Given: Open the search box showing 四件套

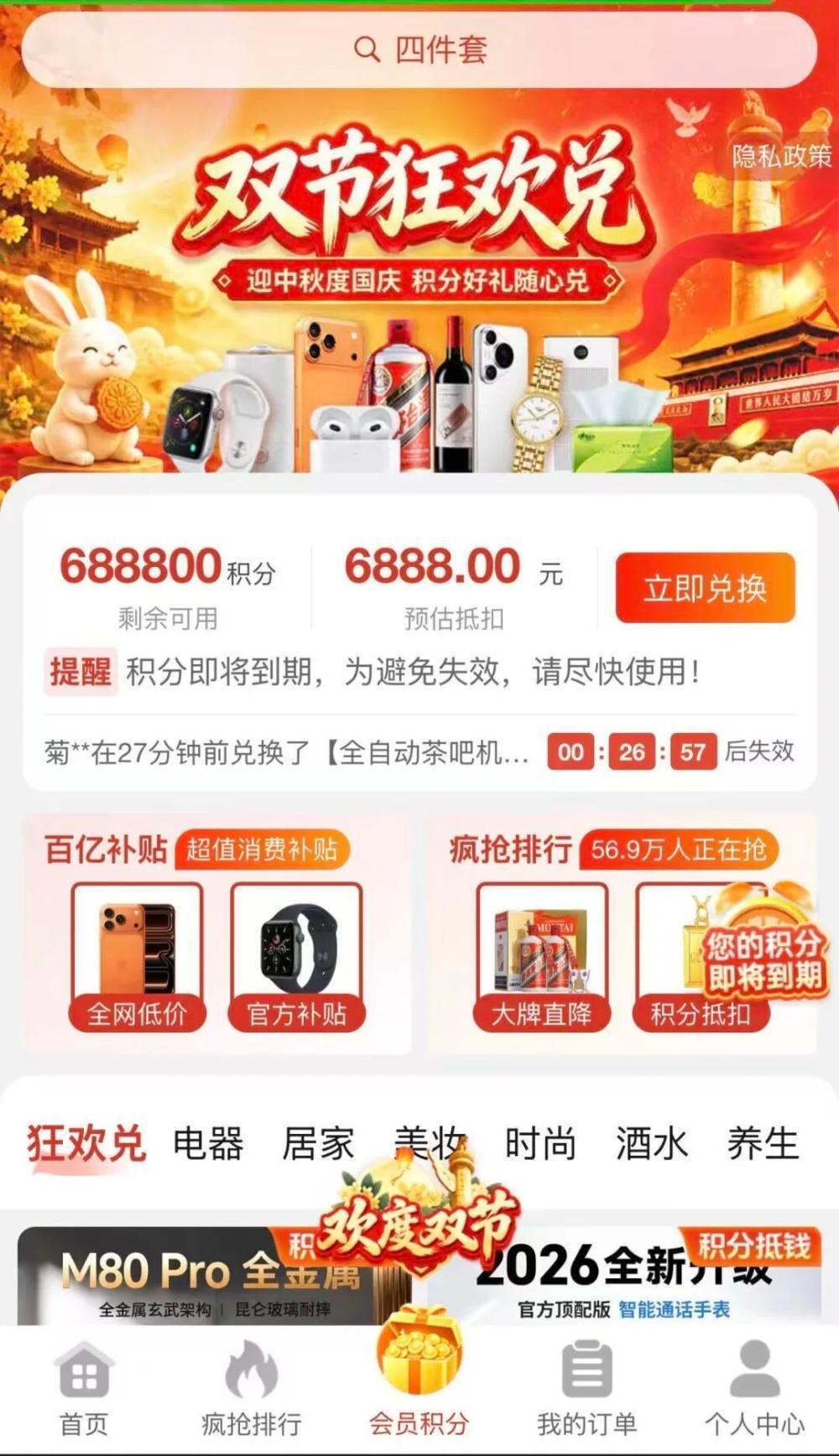Looking at the screenshot, I should pyautogui.click(x=419, y=49).
